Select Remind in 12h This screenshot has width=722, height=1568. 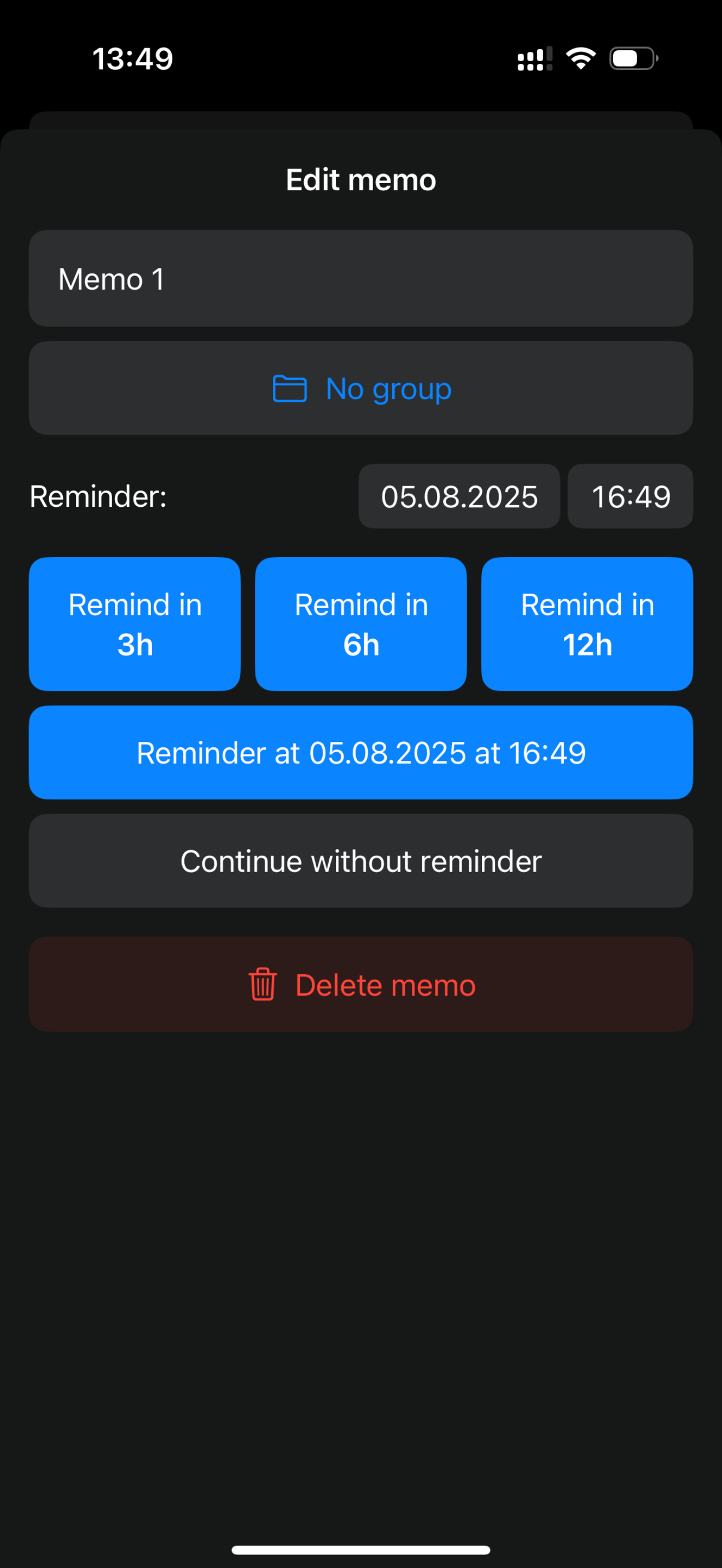[x=587, y=624]
